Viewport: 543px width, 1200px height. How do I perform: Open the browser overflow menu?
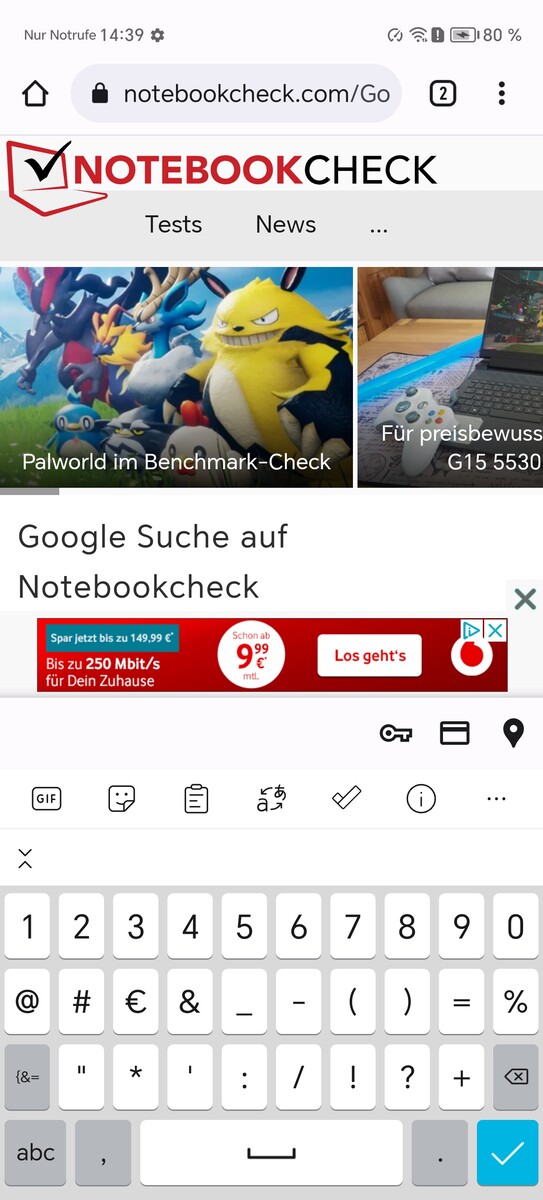[502, 94]
